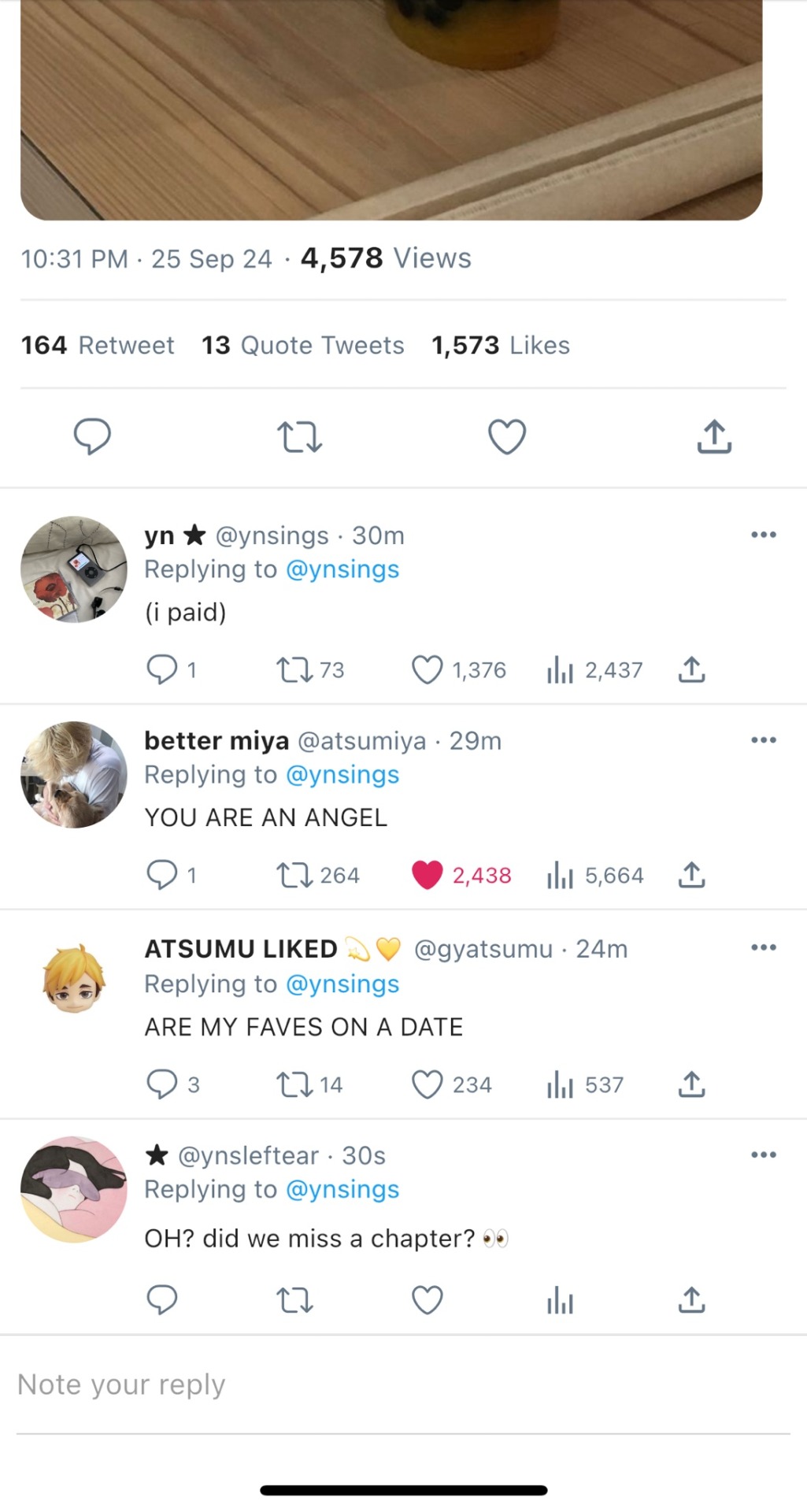The height and width of the screenshot is (1512, 807).
Task: Reply to the main tweet
Action: (x=92, y=436)
